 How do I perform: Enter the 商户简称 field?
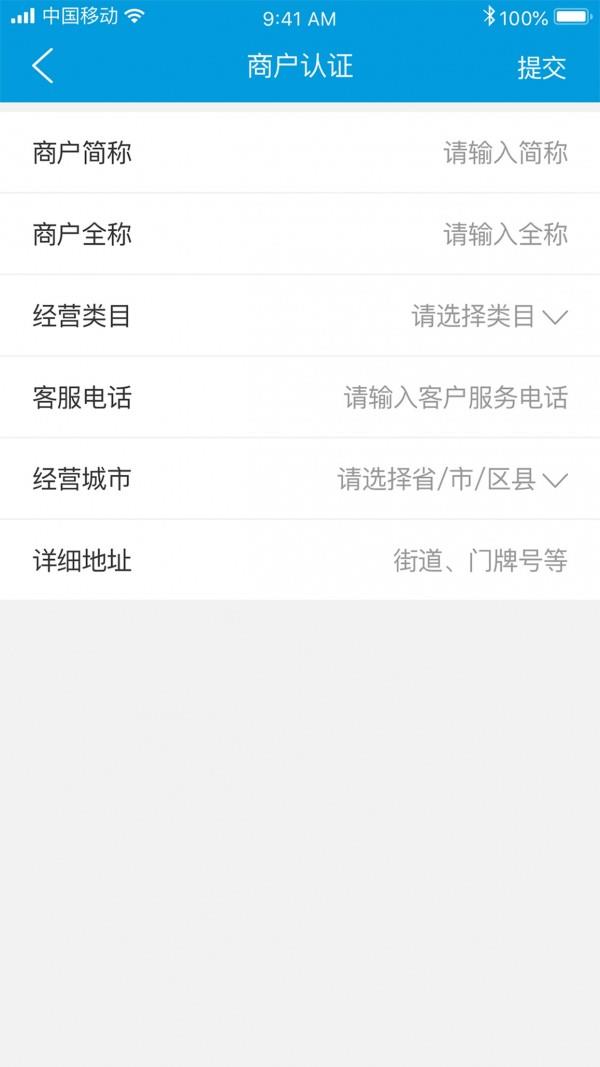[300, 152]
